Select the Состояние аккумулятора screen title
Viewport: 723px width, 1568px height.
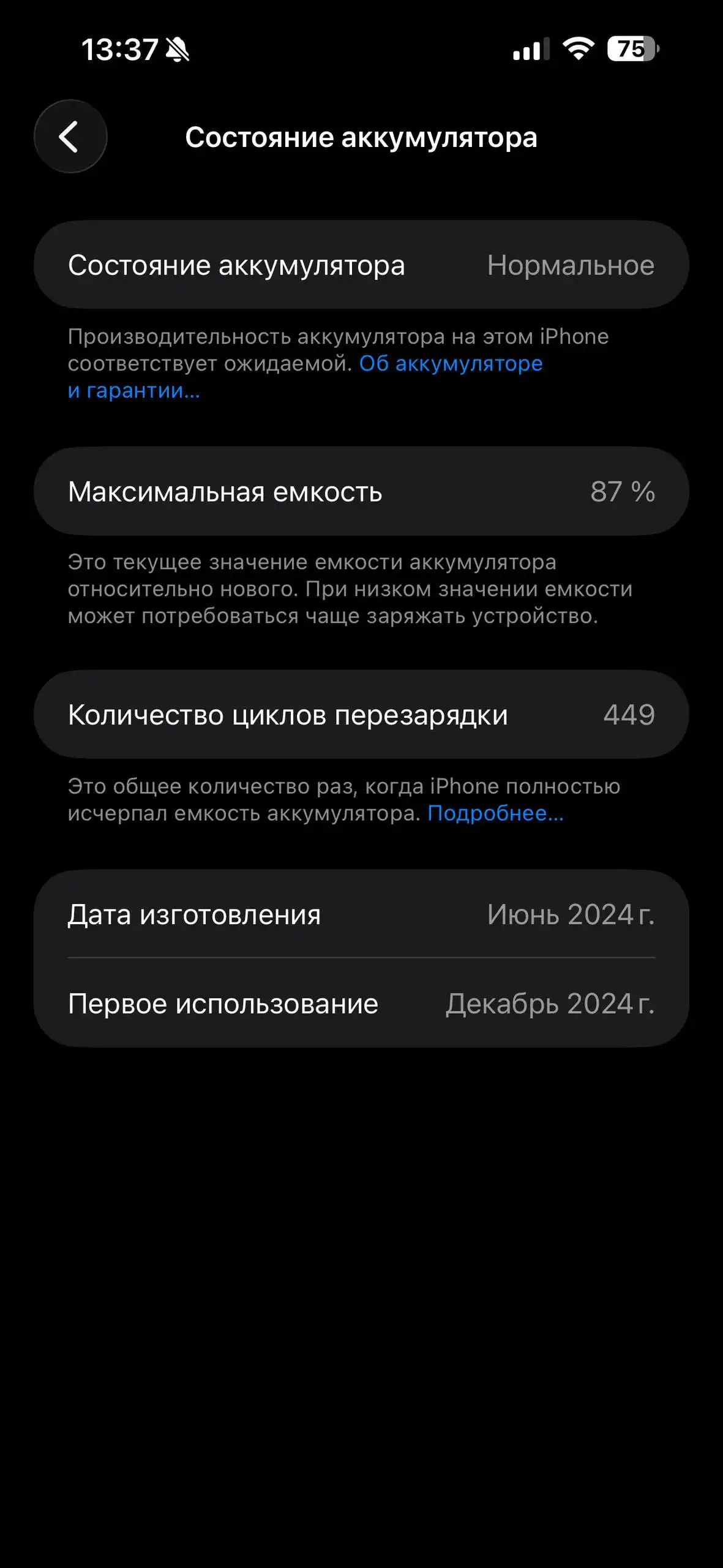point(362,137)
